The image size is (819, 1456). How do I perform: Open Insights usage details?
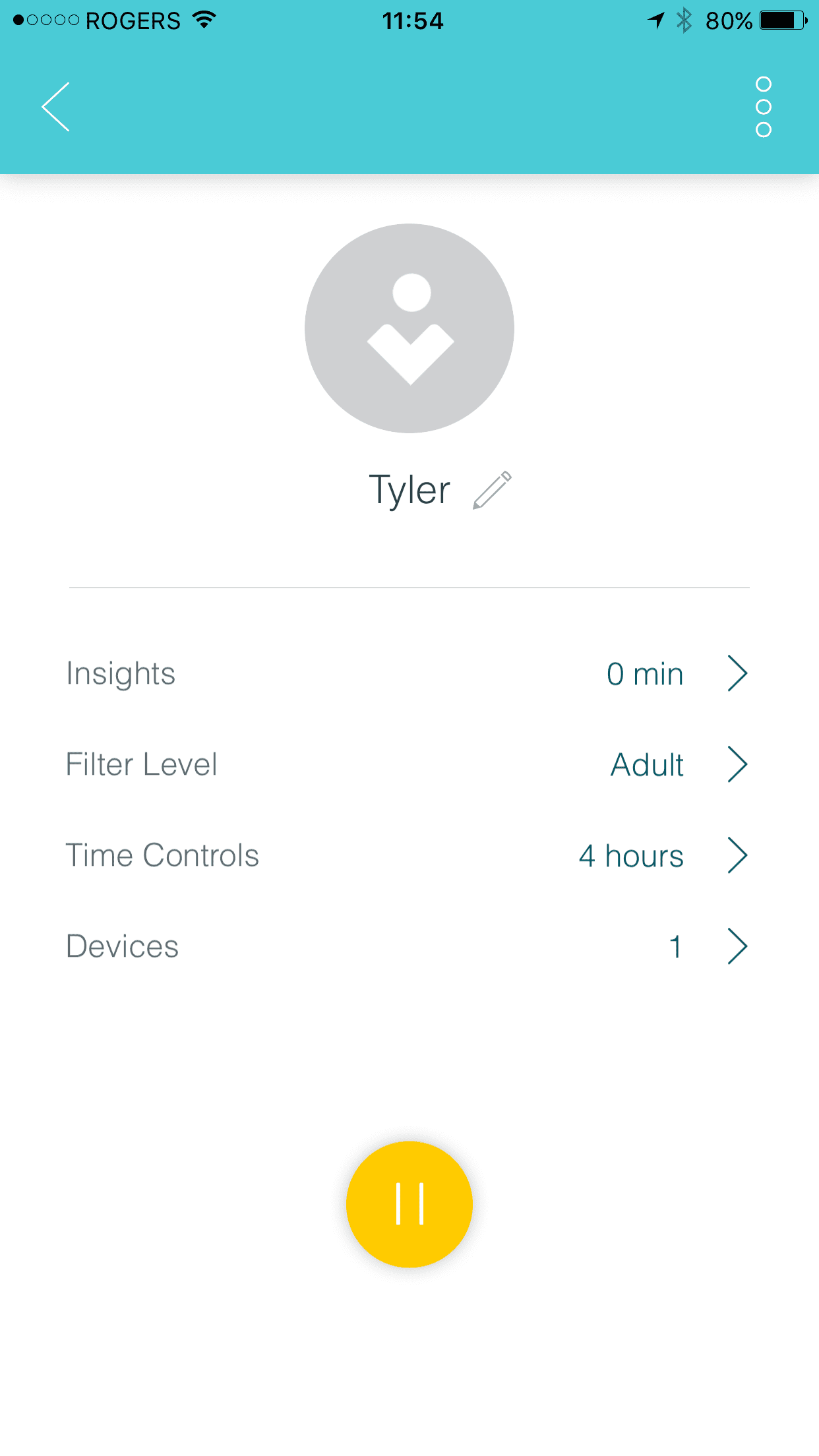pyautogui.click(x=409, y=674)
